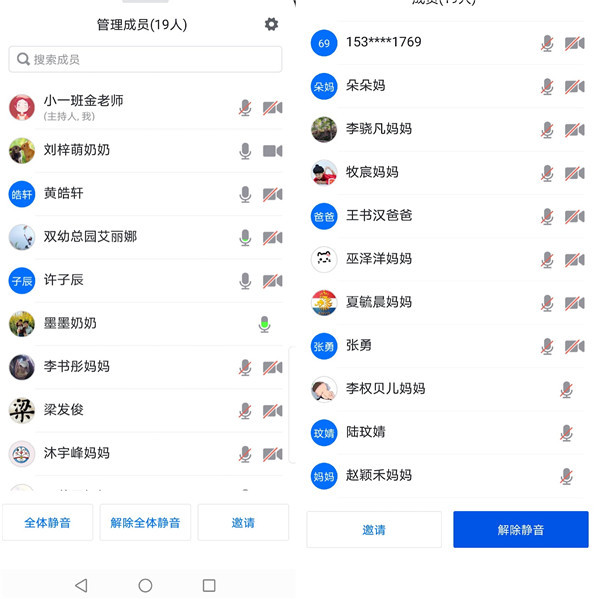The image size is (600, 599).
Task: Open member row 墨墨奶奶
Action: coord(120,324)
